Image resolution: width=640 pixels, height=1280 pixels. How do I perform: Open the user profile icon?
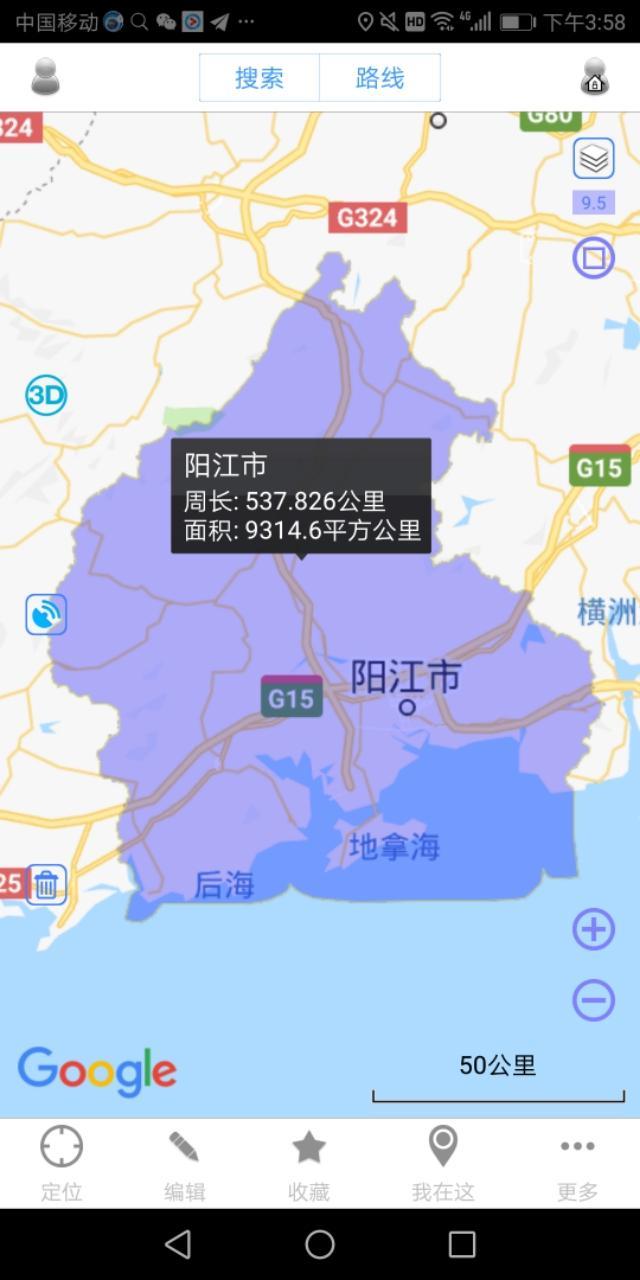coord(46,77)
